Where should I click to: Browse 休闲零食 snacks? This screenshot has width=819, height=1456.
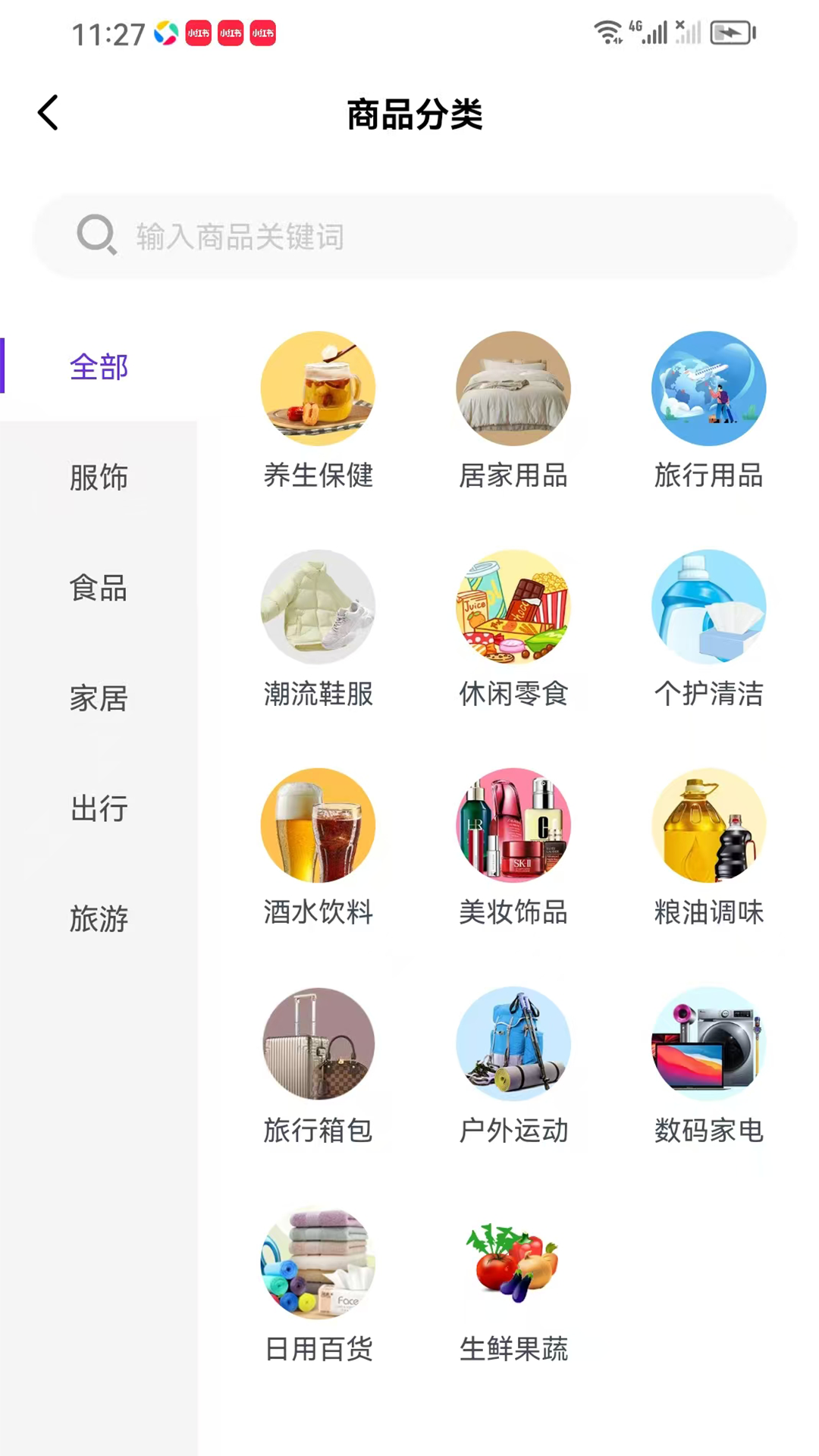pyautogui.click(x=513, y=628)
